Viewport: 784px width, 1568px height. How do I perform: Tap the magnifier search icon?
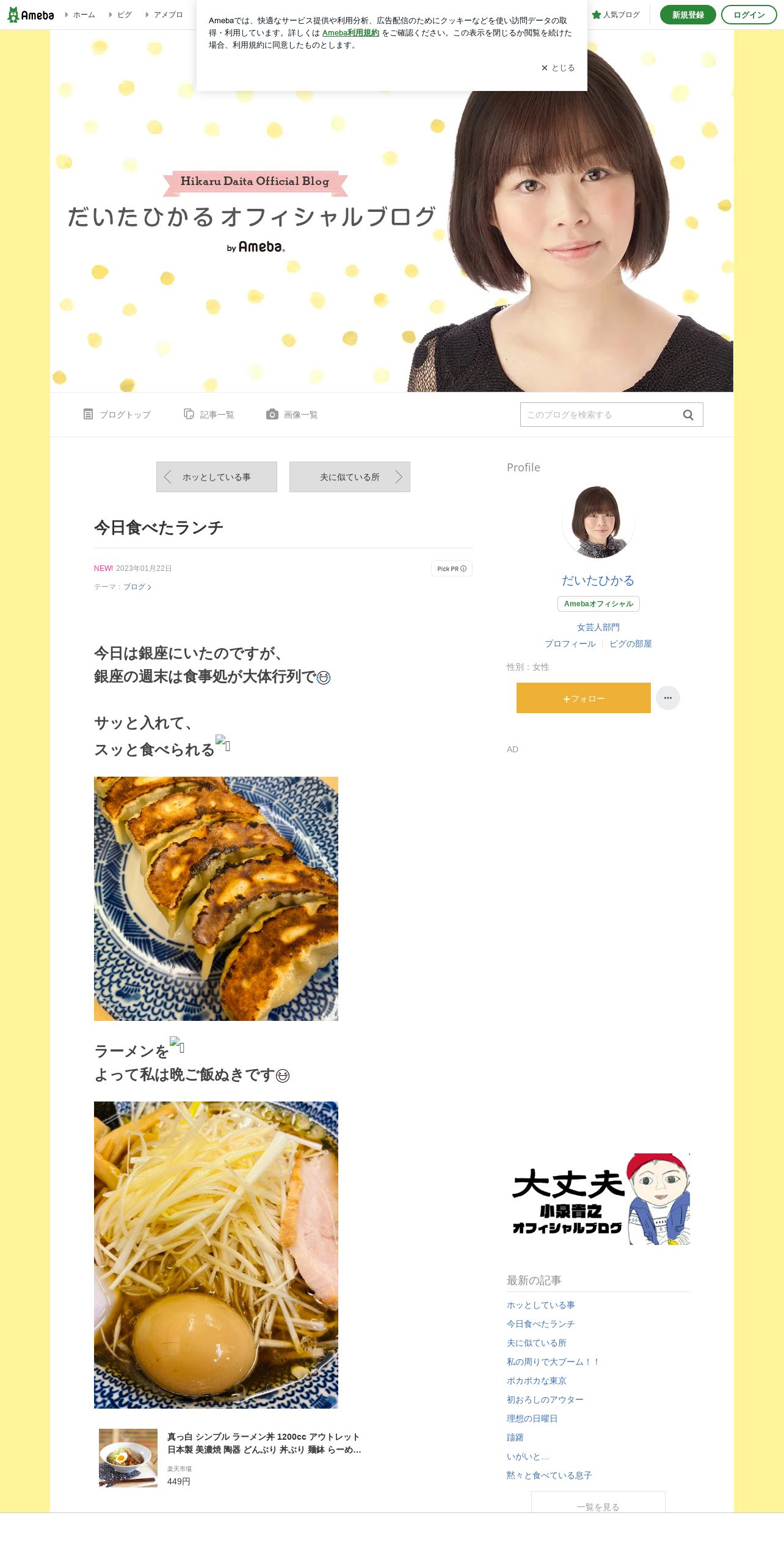click(x=688, y=415)
